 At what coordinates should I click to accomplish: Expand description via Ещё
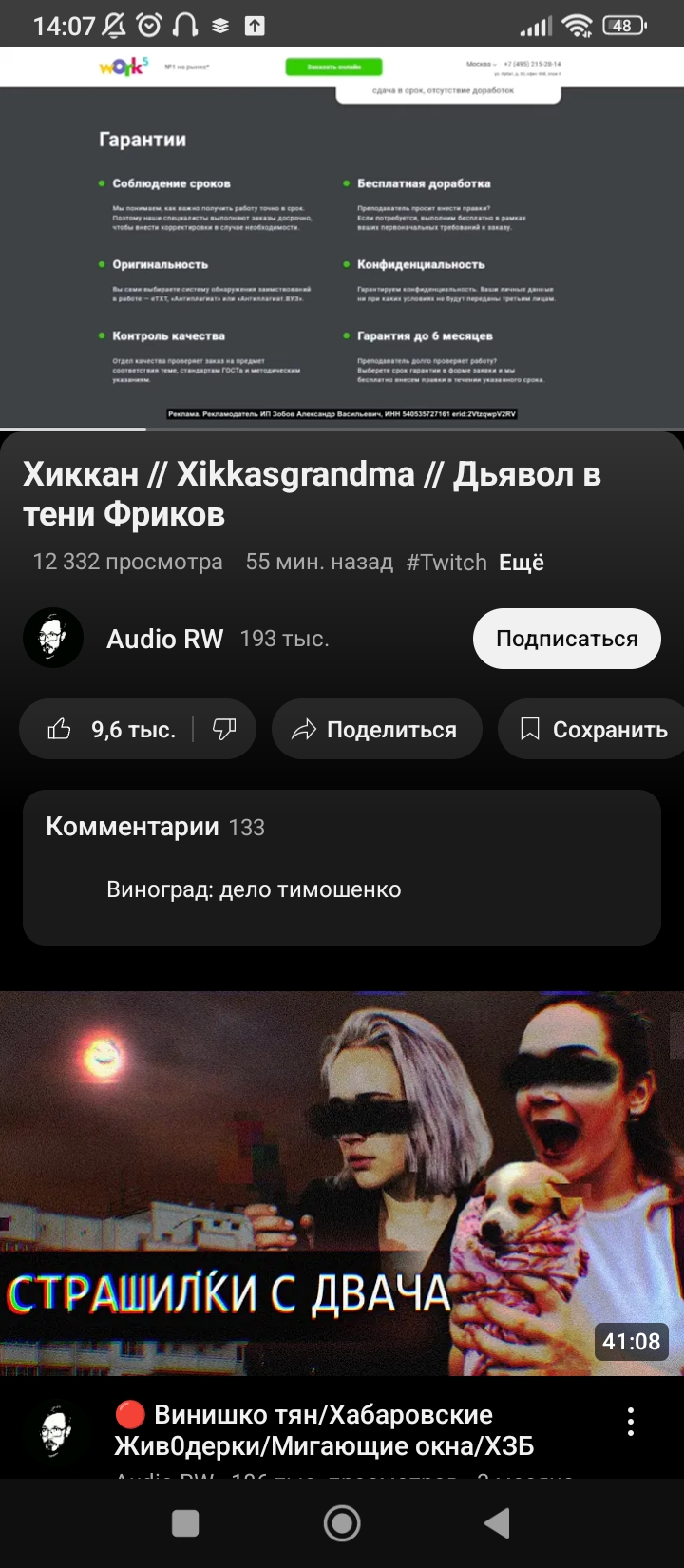522,562
